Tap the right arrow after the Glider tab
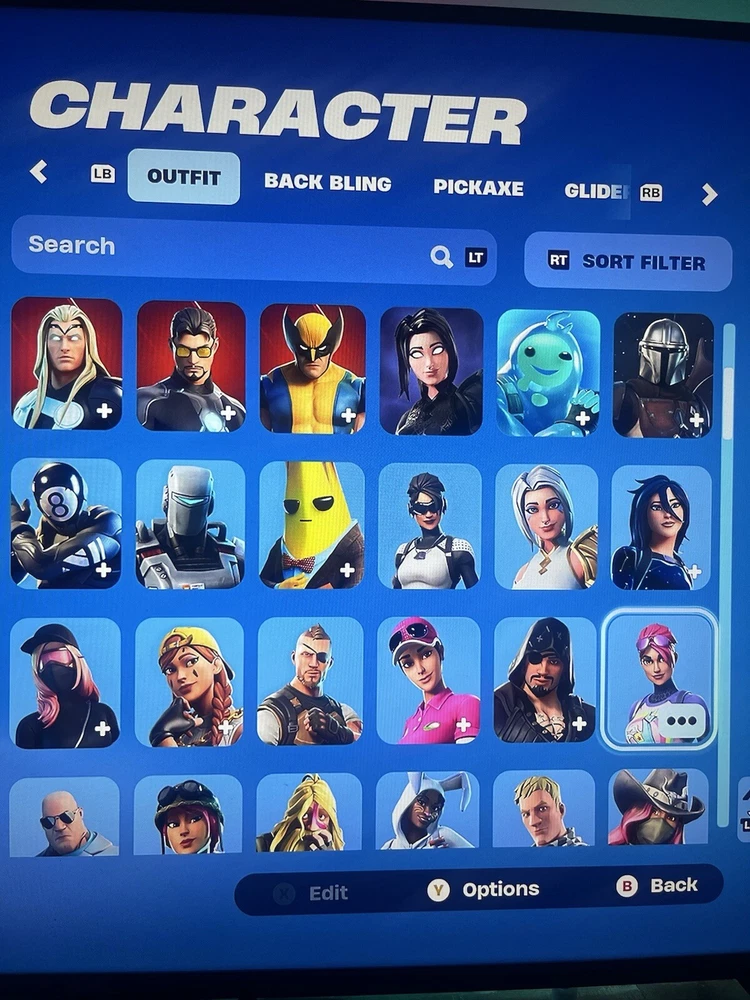 pos(709,194)
